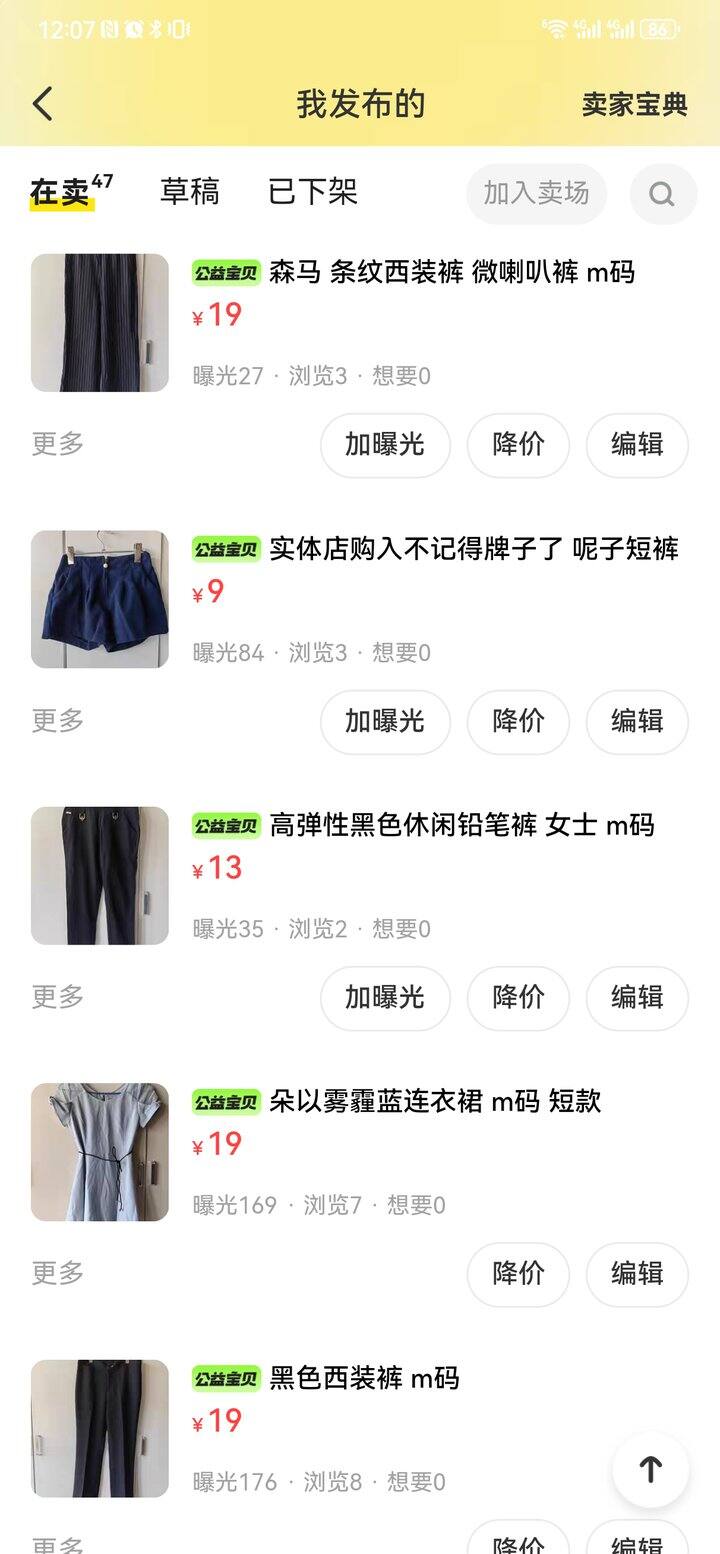
Task: Edit the 呢子短裤 listing
Action: (637, 721)
